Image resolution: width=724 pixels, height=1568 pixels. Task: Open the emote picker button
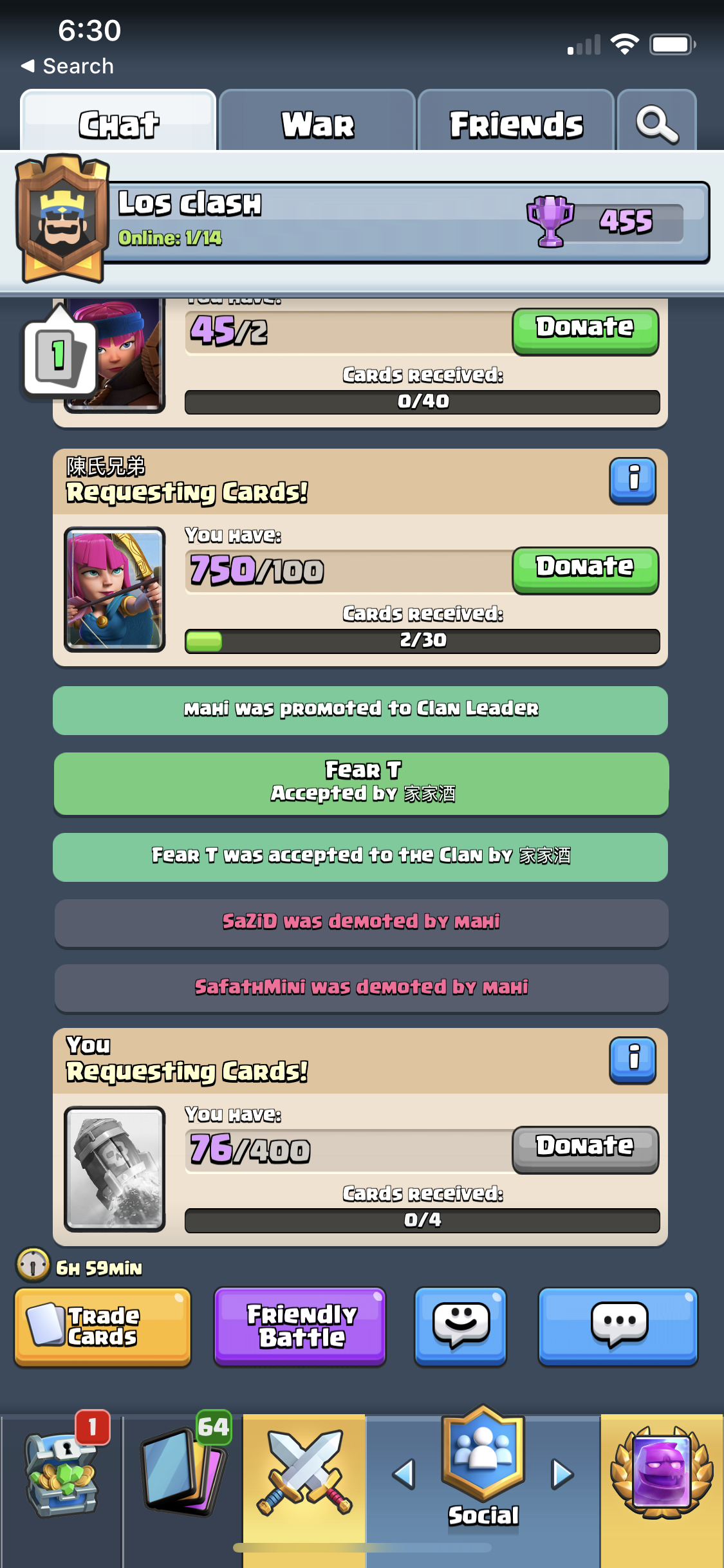click(460, 1326)
